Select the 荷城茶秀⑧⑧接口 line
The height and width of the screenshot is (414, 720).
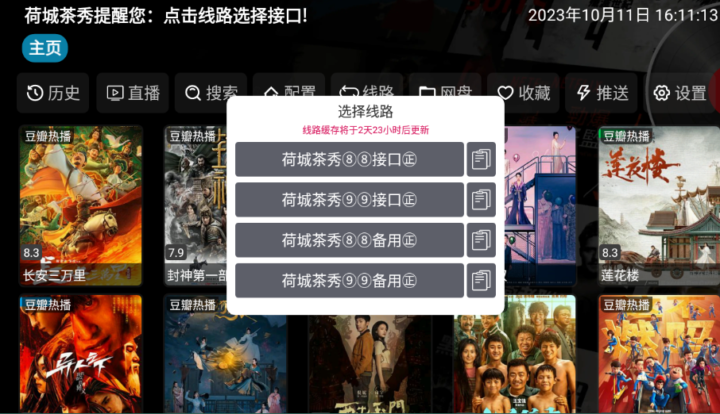click(x=349, y=159)
